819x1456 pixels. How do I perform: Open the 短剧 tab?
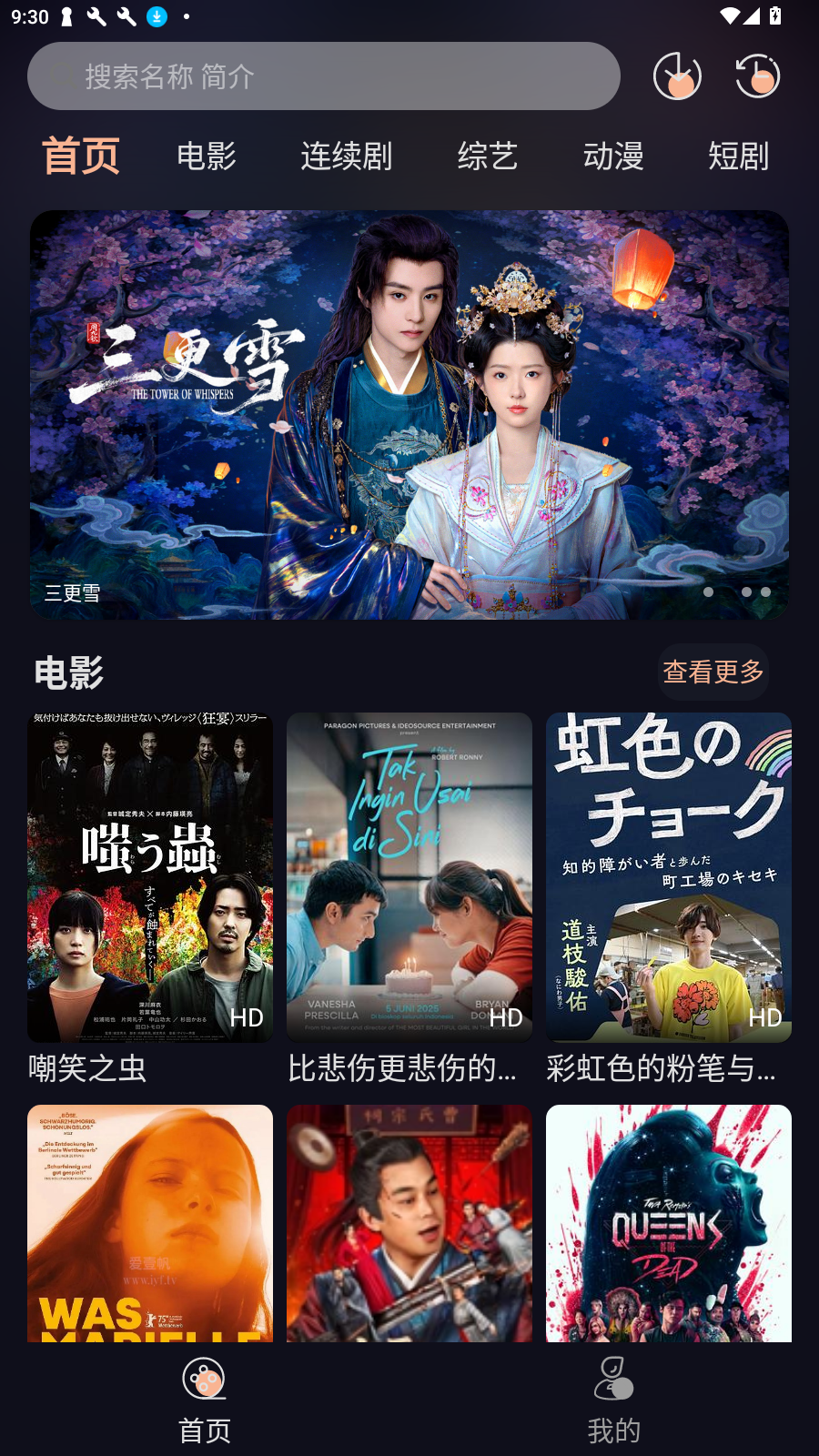739,156
